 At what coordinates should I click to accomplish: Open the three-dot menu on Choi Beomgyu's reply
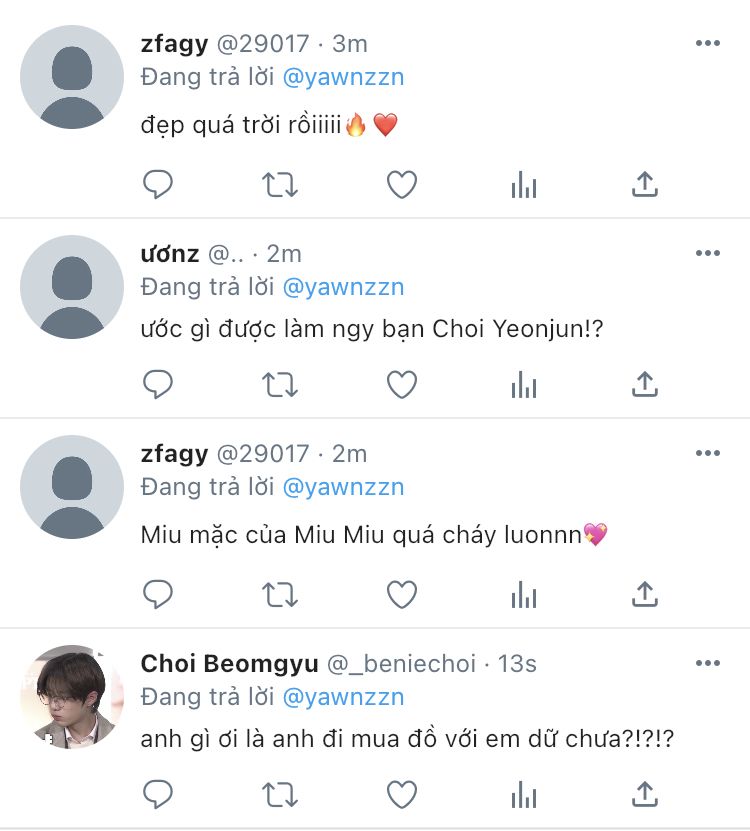707,663
